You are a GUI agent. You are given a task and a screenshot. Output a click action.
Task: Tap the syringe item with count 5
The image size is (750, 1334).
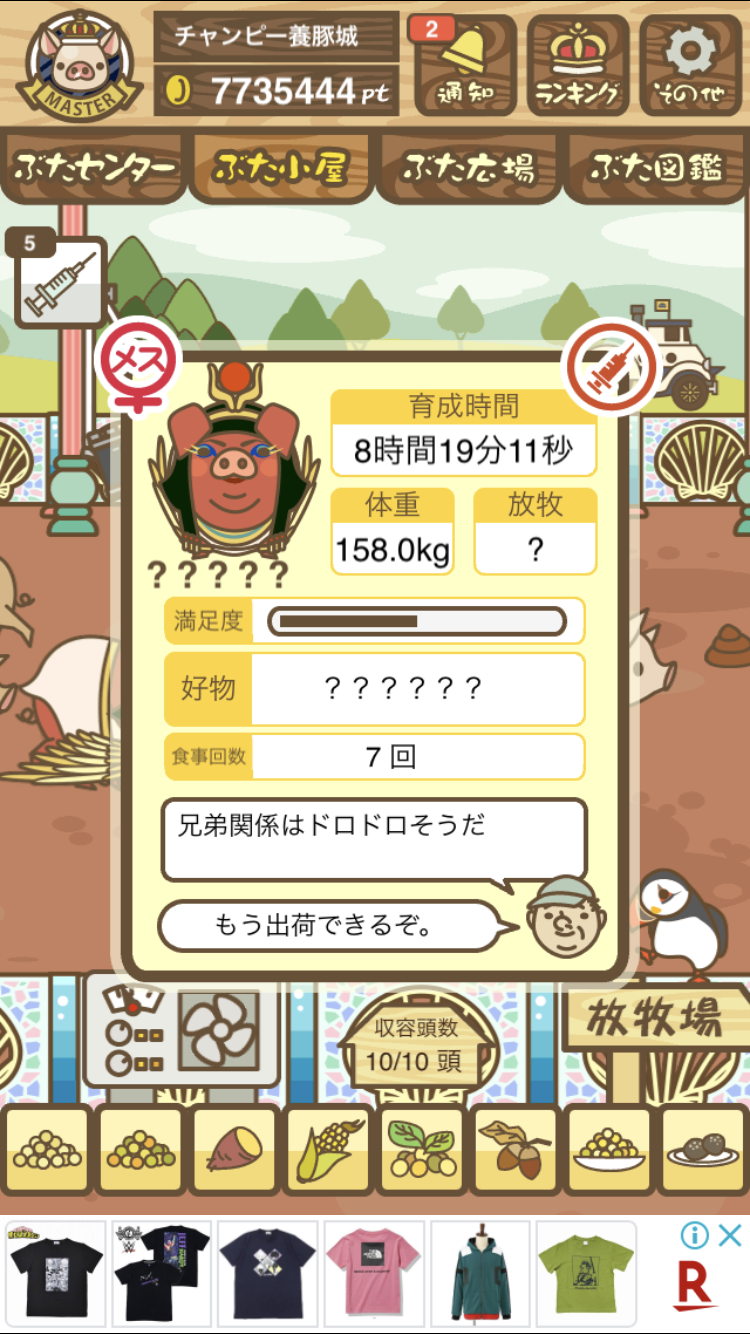click(60, 280)
